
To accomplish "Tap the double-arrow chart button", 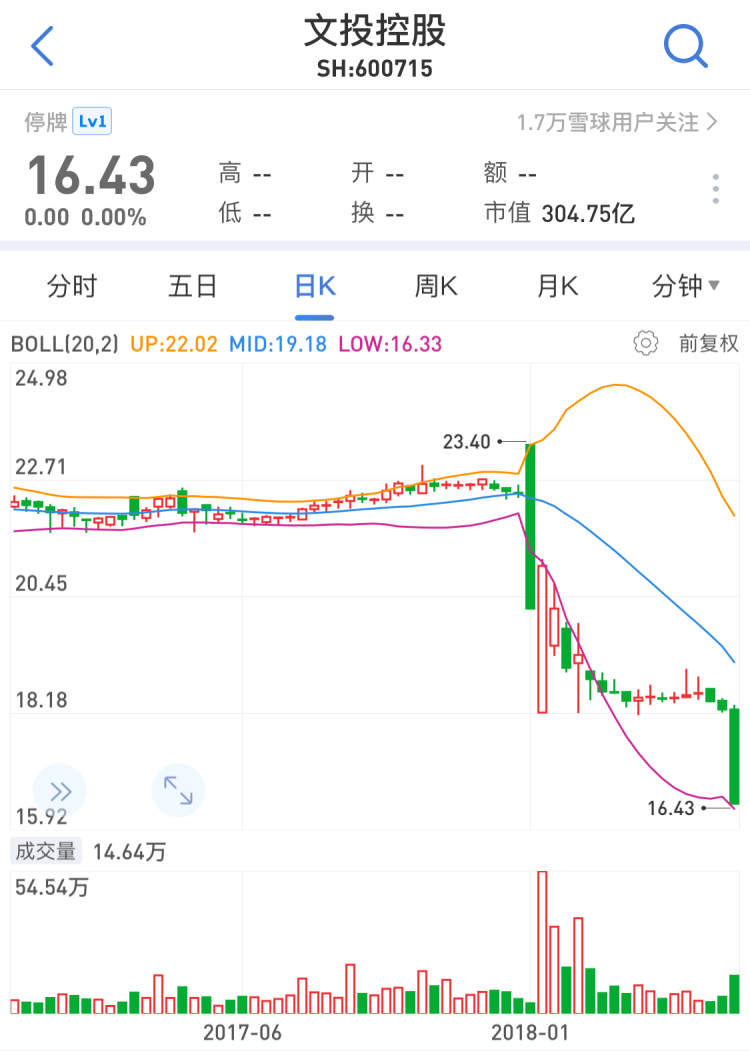I will [x=60, y=791].
